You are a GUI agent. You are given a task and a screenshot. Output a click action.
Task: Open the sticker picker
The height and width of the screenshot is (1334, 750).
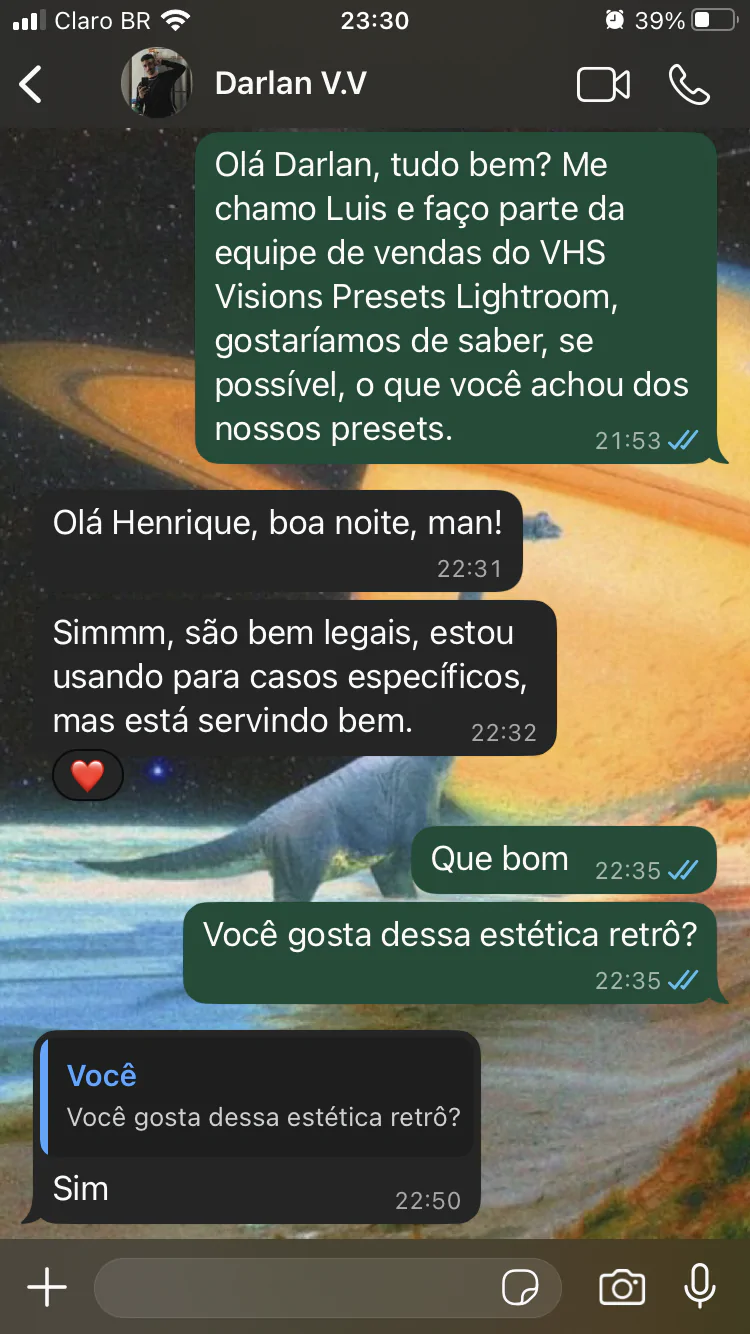click(520, 1287)
